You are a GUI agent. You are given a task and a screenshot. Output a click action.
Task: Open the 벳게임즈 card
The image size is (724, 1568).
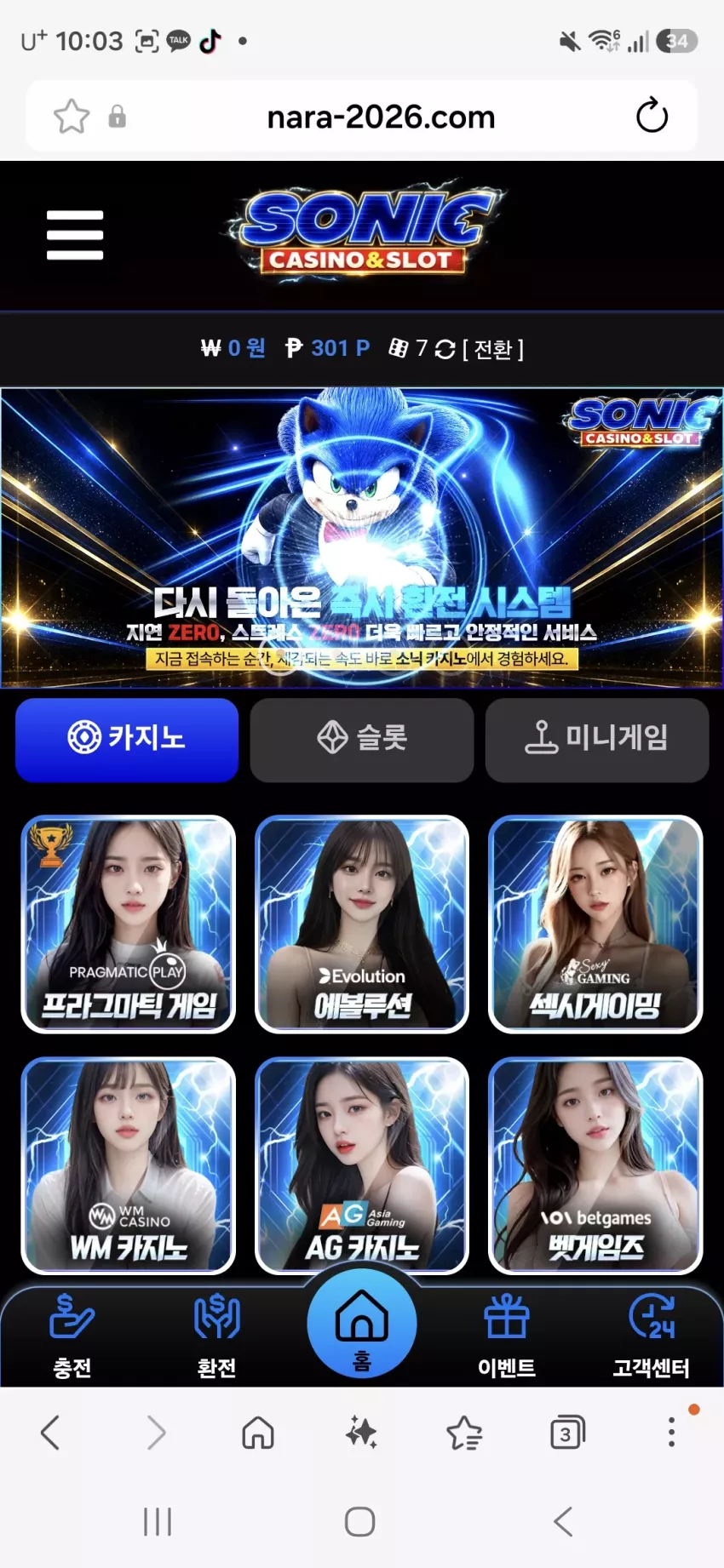click(595, 1165)
